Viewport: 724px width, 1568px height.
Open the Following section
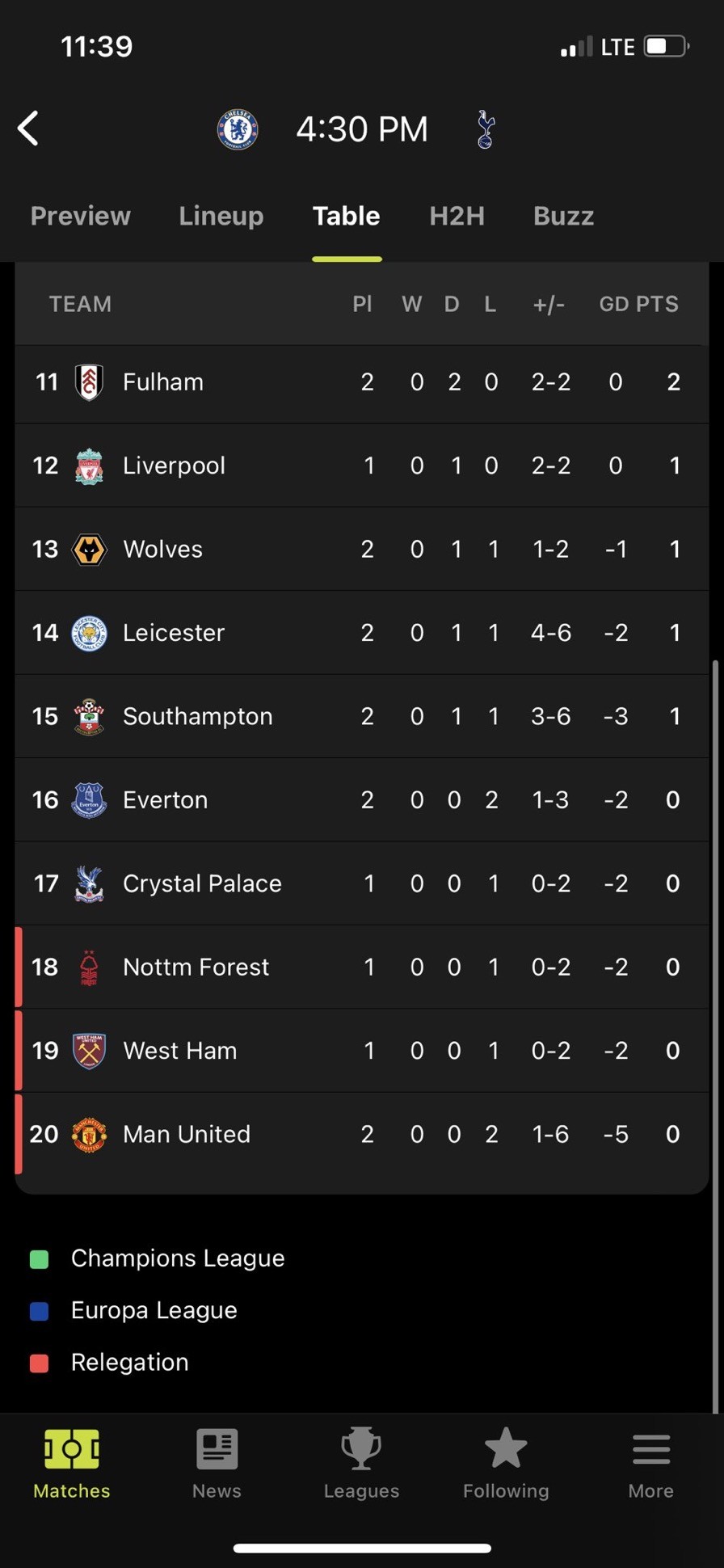pyautogui.click(x=506, y=1464)
